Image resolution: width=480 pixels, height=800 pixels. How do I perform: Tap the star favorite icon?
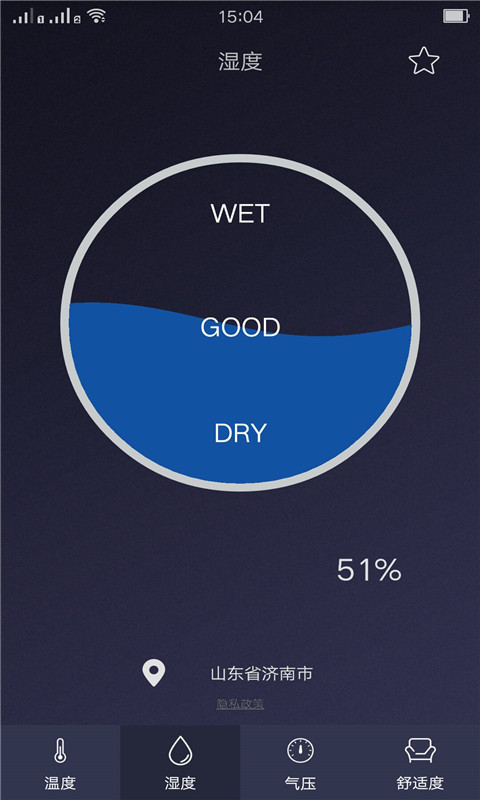[x=424, y=61]
